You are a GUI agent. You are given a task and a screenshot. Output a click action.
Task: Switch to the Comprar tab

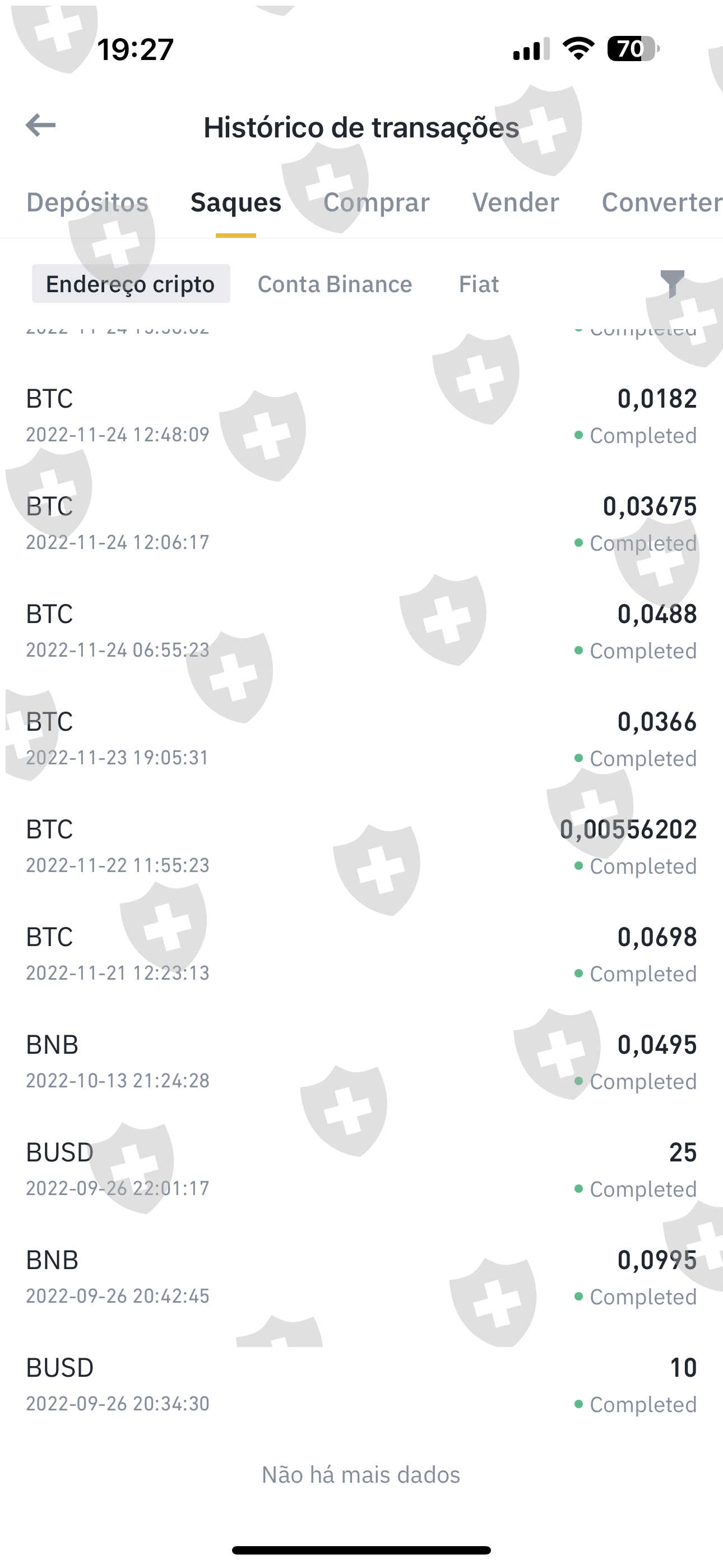point(376,202)
